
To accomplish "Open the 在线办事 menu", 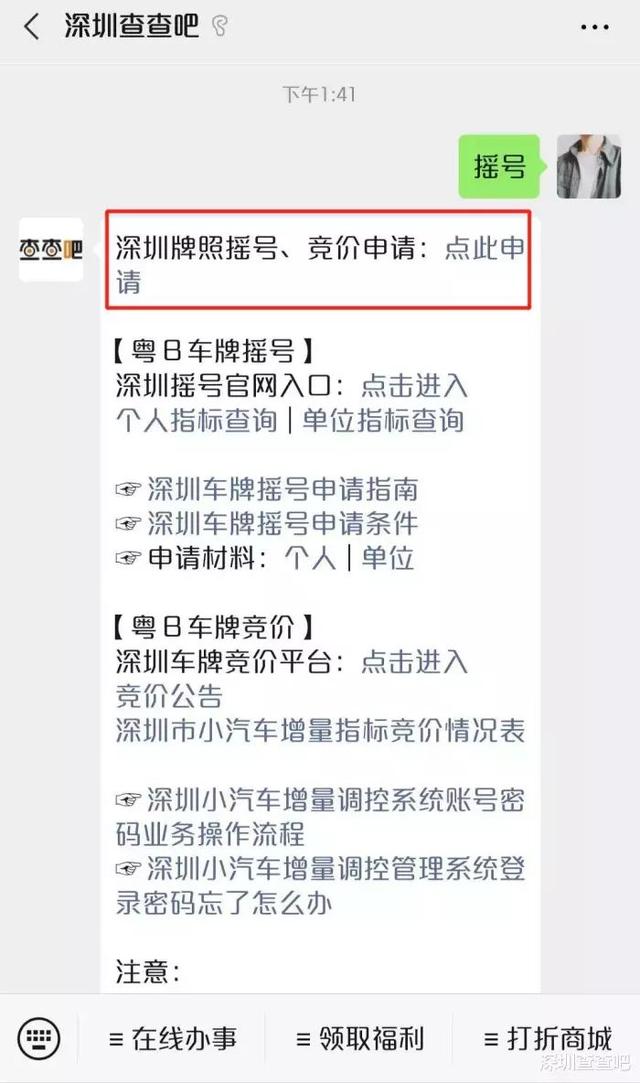I will pyautogui.click(x=173, y=1038).
